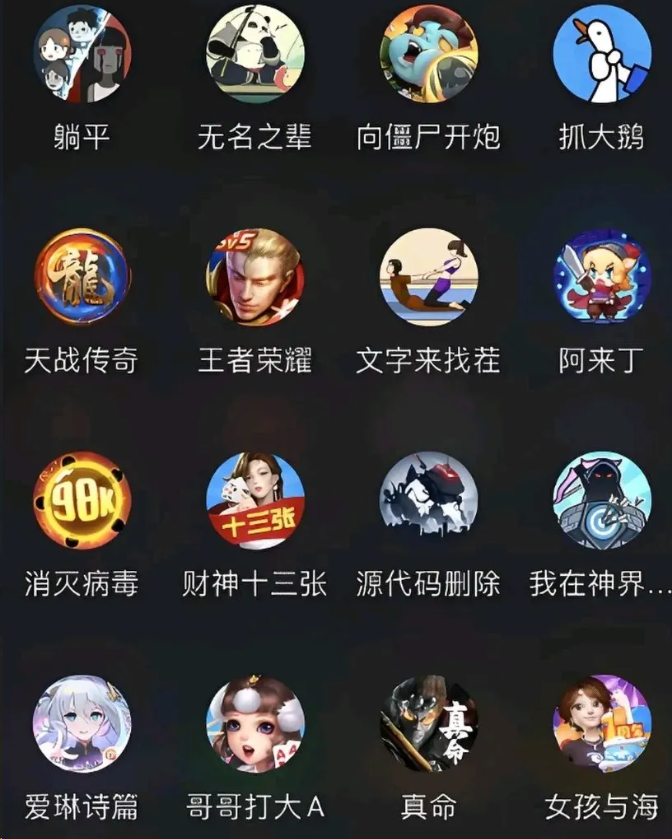Open 天战传奇 game
Viewport: 672px width, 839px height.
click(x=82, y=277)
